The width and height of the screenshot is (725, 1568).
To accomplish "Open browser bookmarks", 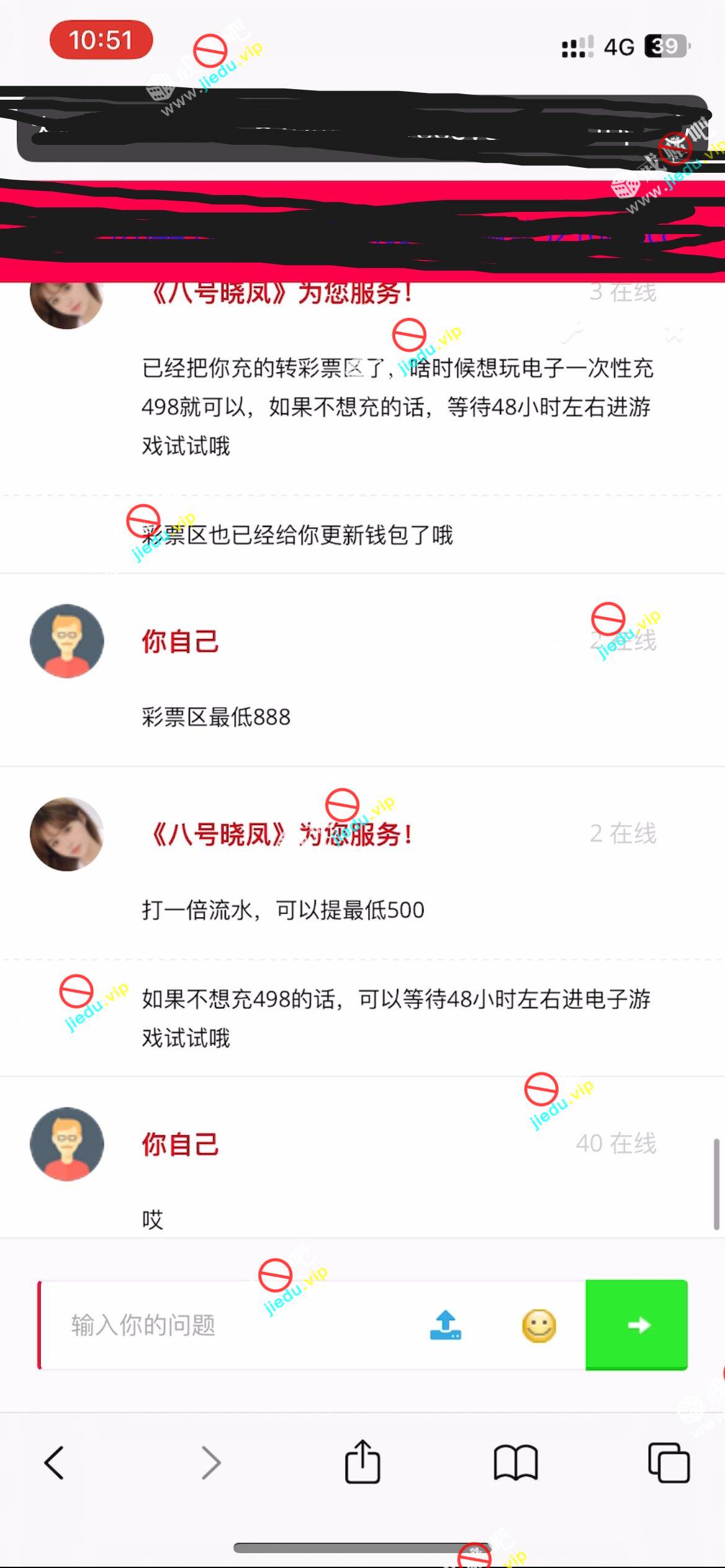I will pyautogui.click(x=516, y=1463).
